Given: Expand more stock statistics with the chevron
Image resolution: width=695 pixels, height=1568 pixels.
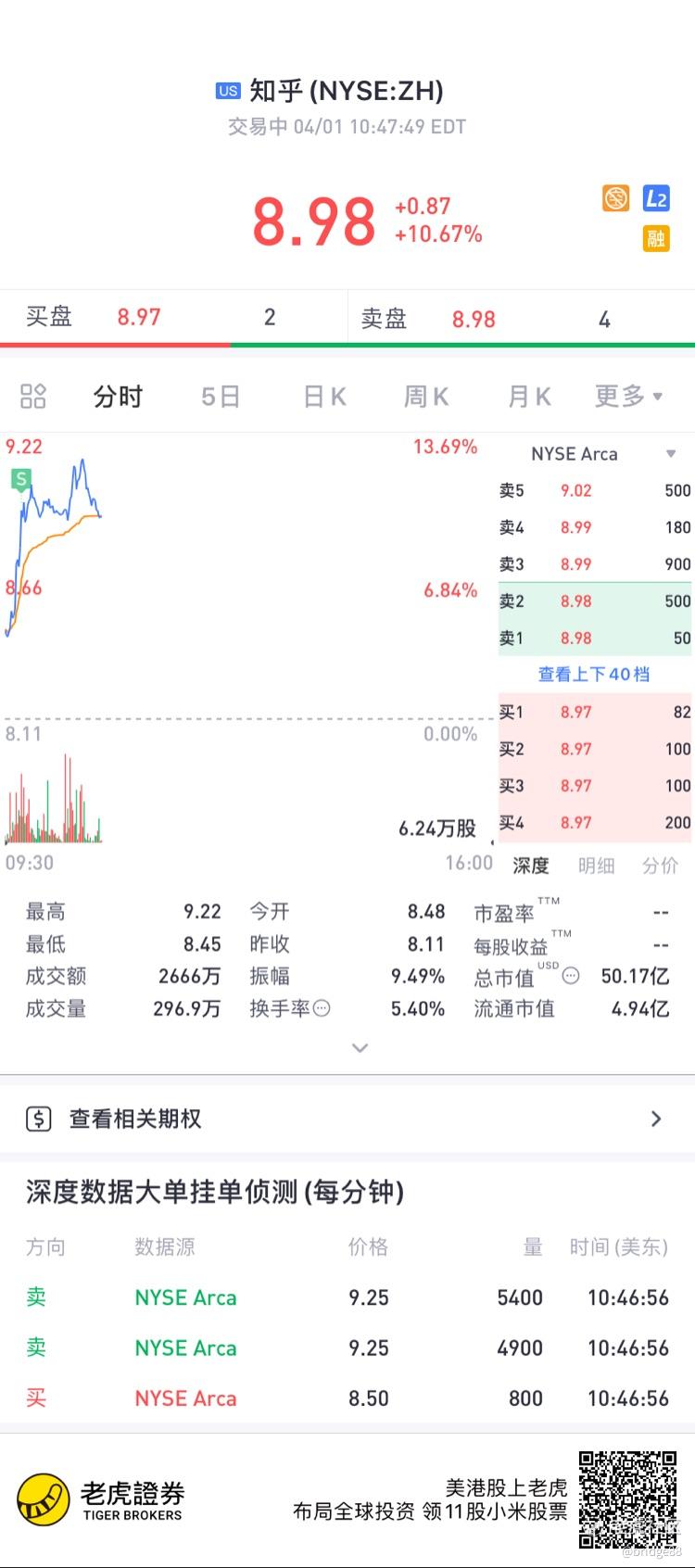Looking at the screenshot, I should [360, 1048].
